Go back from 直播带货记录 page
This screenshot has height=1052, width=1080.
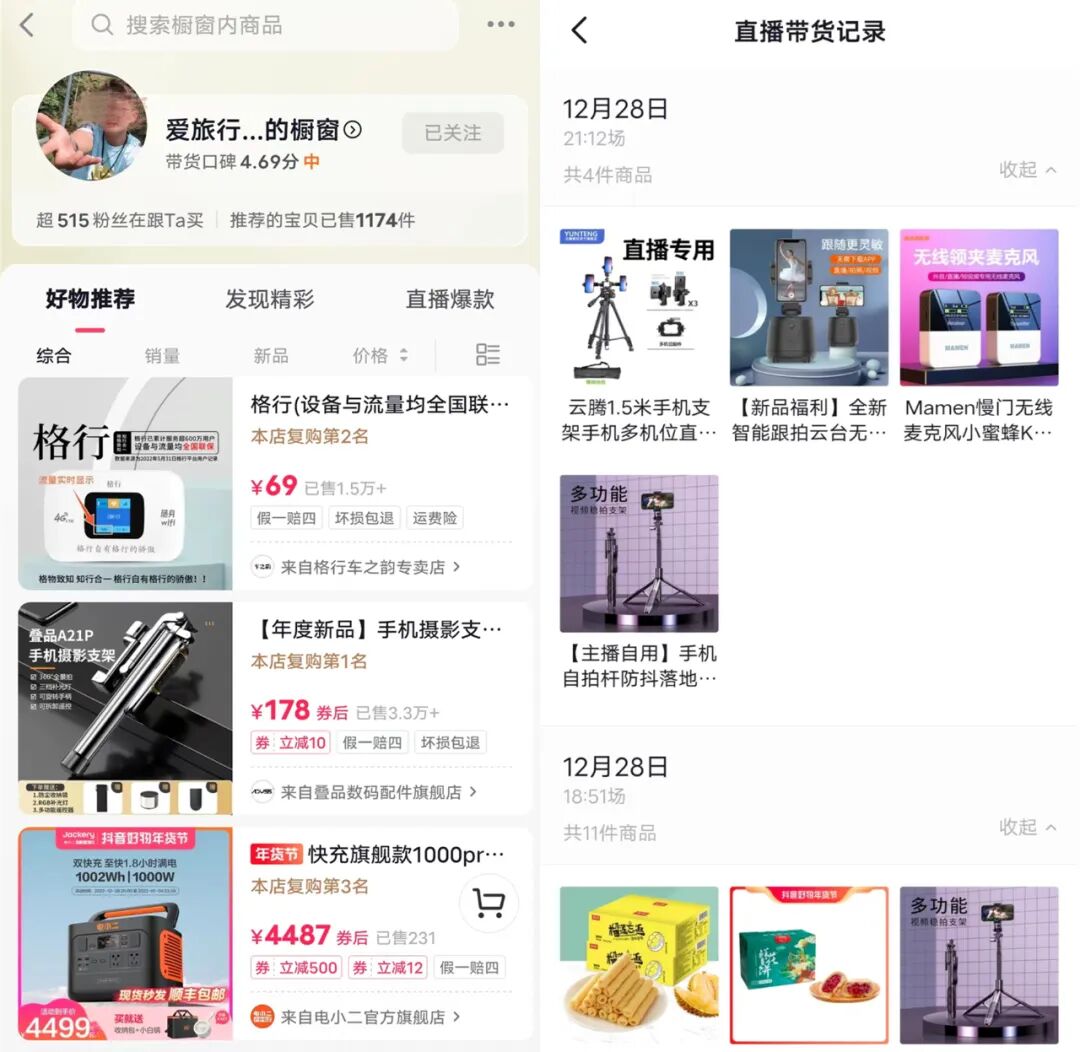(579, 30)
